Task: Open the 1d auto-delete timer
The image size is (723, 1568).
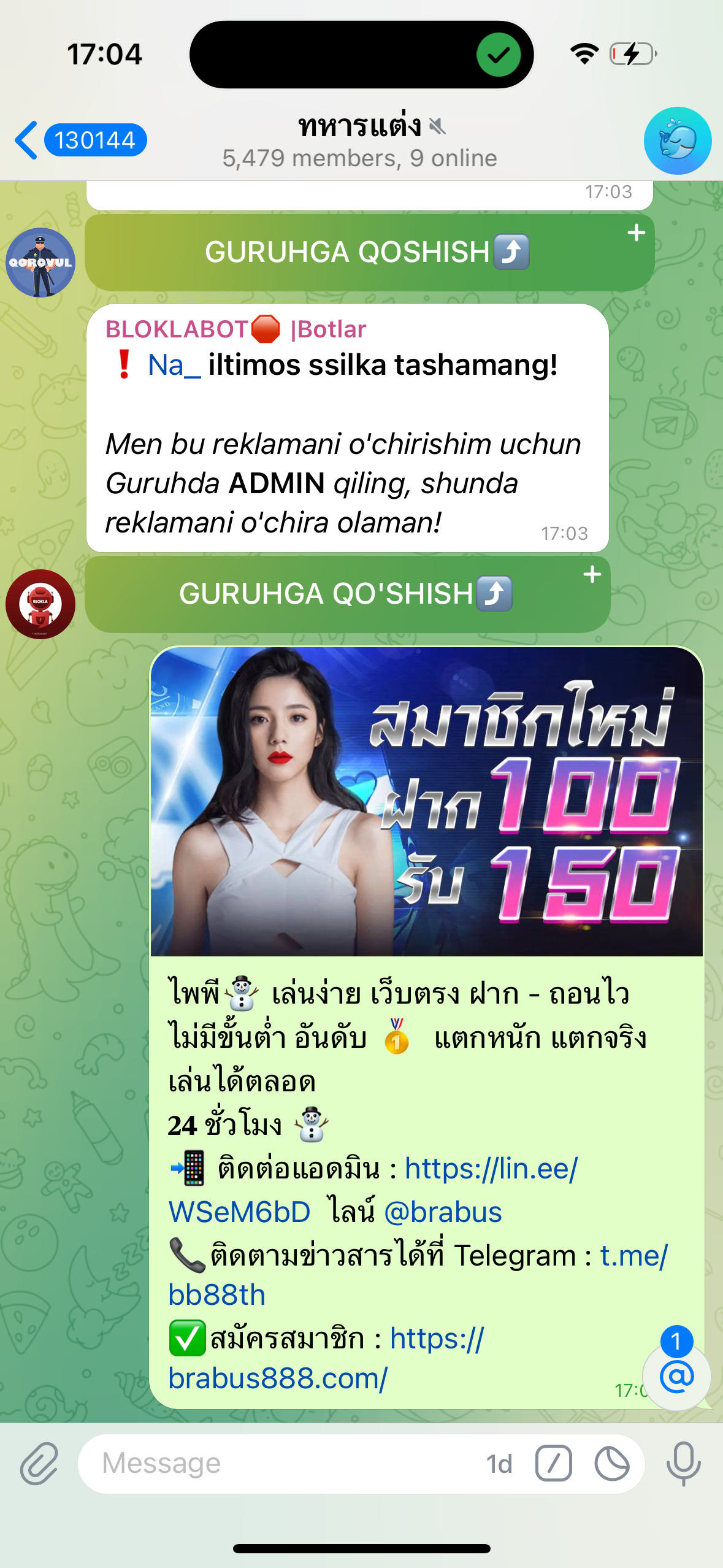Action: (x=499, y=1464)
